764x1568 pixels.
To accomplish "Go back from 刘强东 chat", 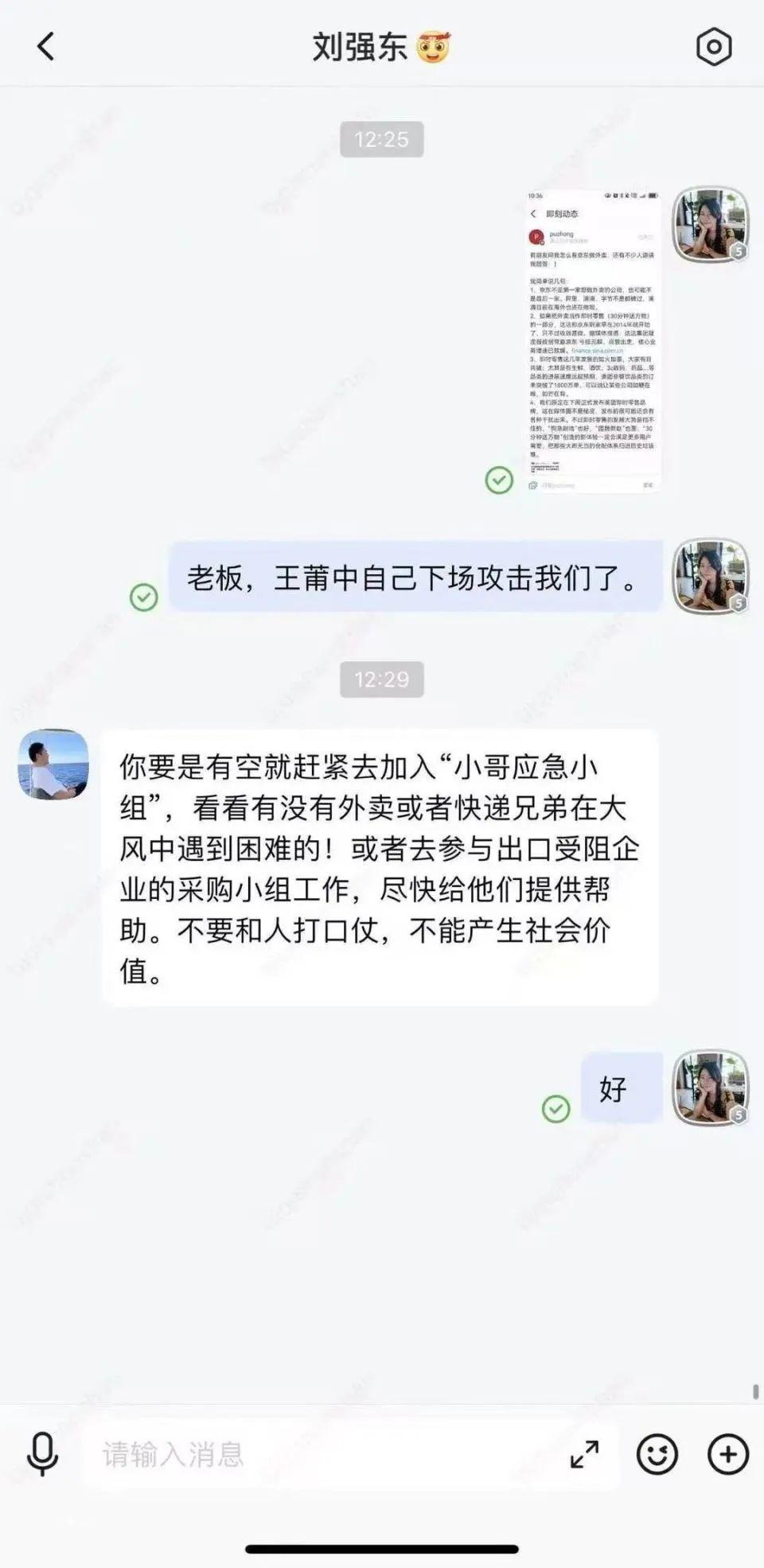I will 46,47.
